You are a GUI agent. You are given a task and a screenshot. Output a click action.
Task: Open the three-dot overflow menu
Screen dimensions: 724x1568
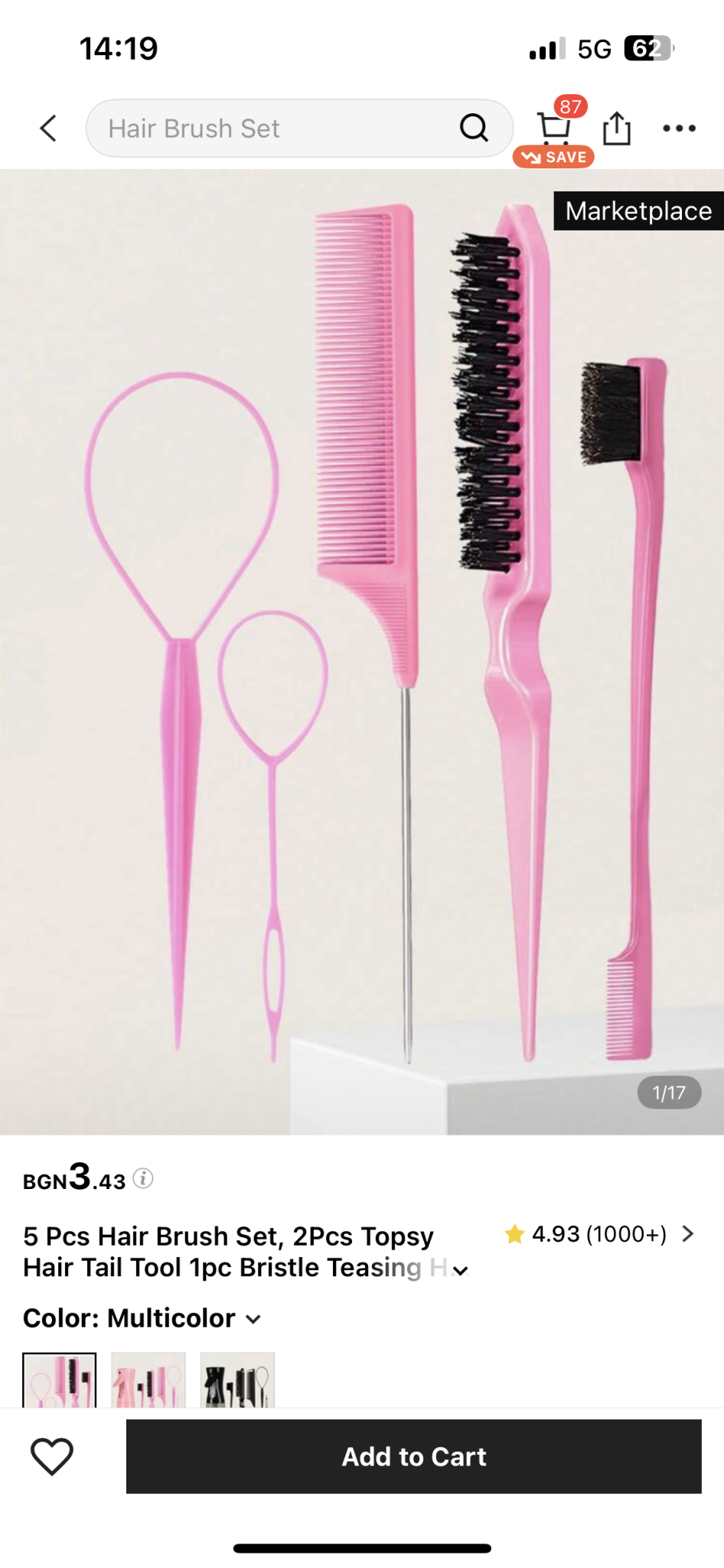(679, 128)
